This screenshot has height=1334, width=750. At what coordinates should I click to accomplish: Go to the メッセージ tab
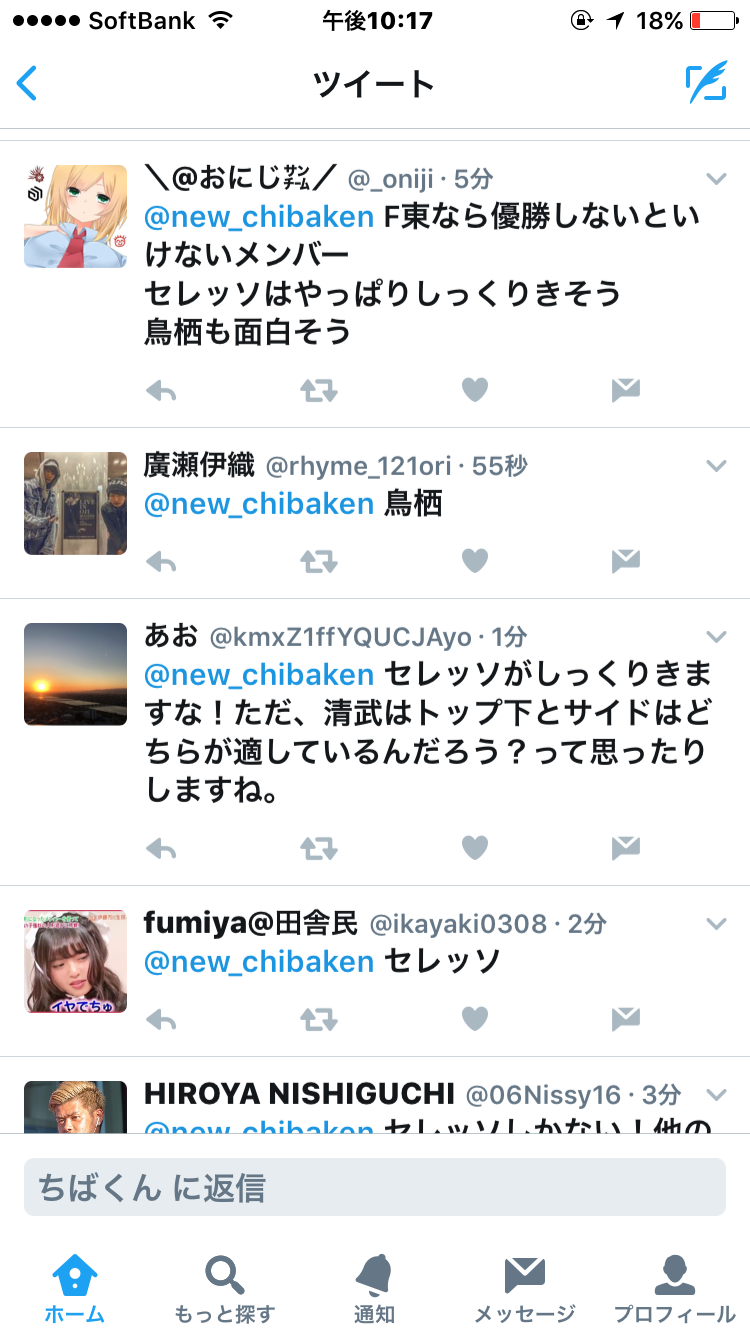(x=525, y=1288)
